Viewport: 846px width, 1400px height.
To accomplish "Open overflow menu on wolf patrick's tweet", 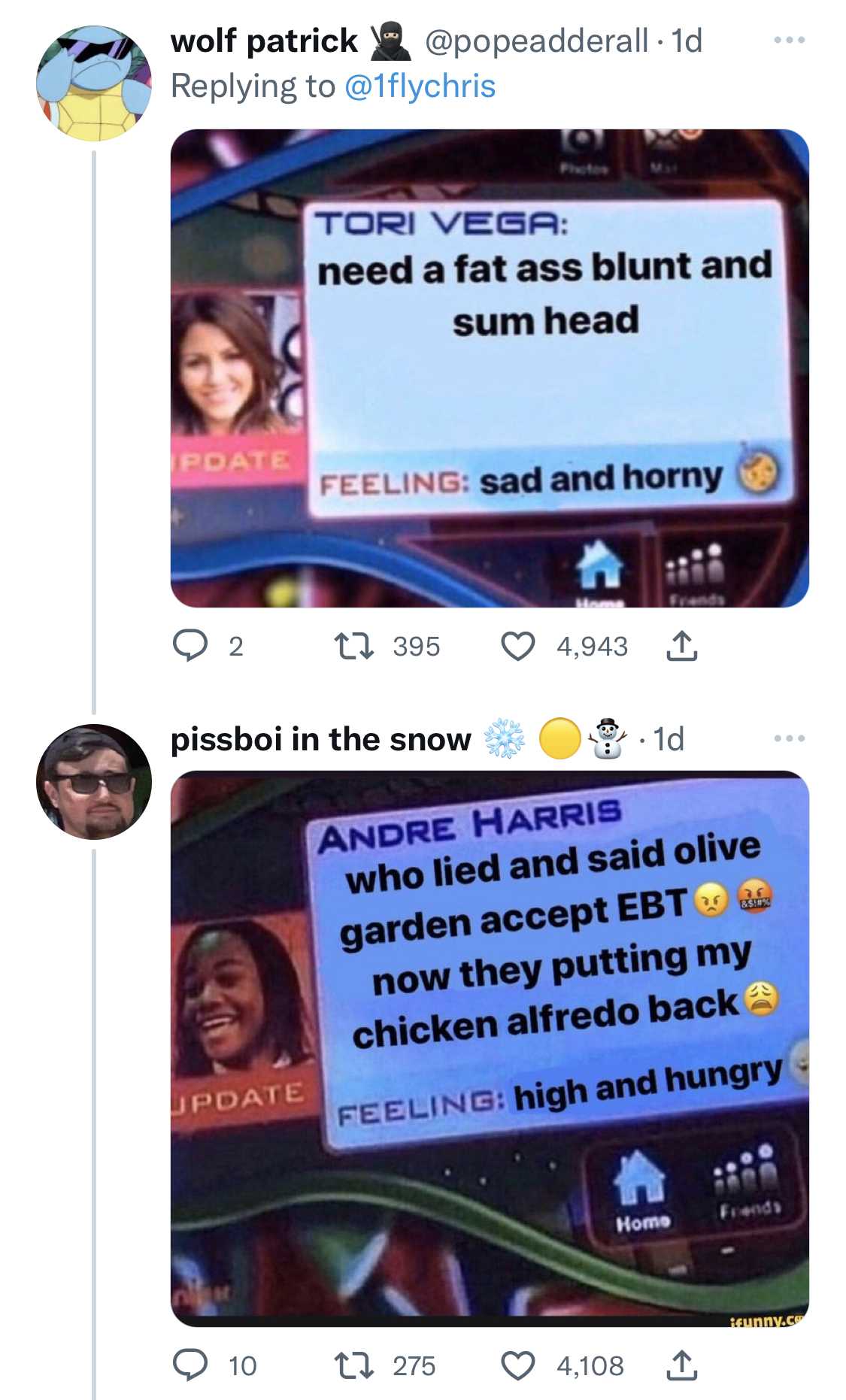I will [789, 40].
